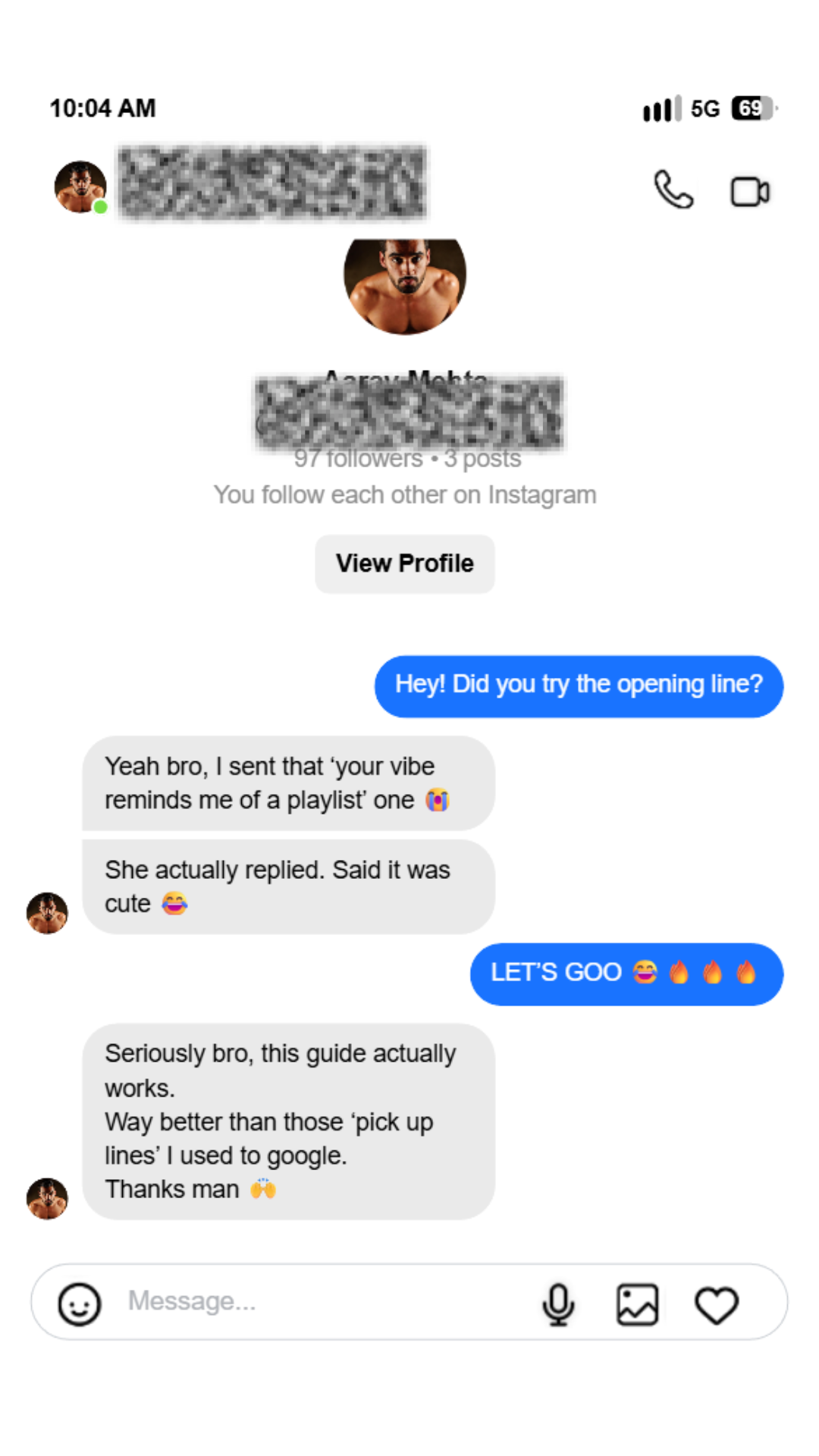The image size is (819, 1456).
Task: Record a voice message with microphone
Action: point(558,1304)
